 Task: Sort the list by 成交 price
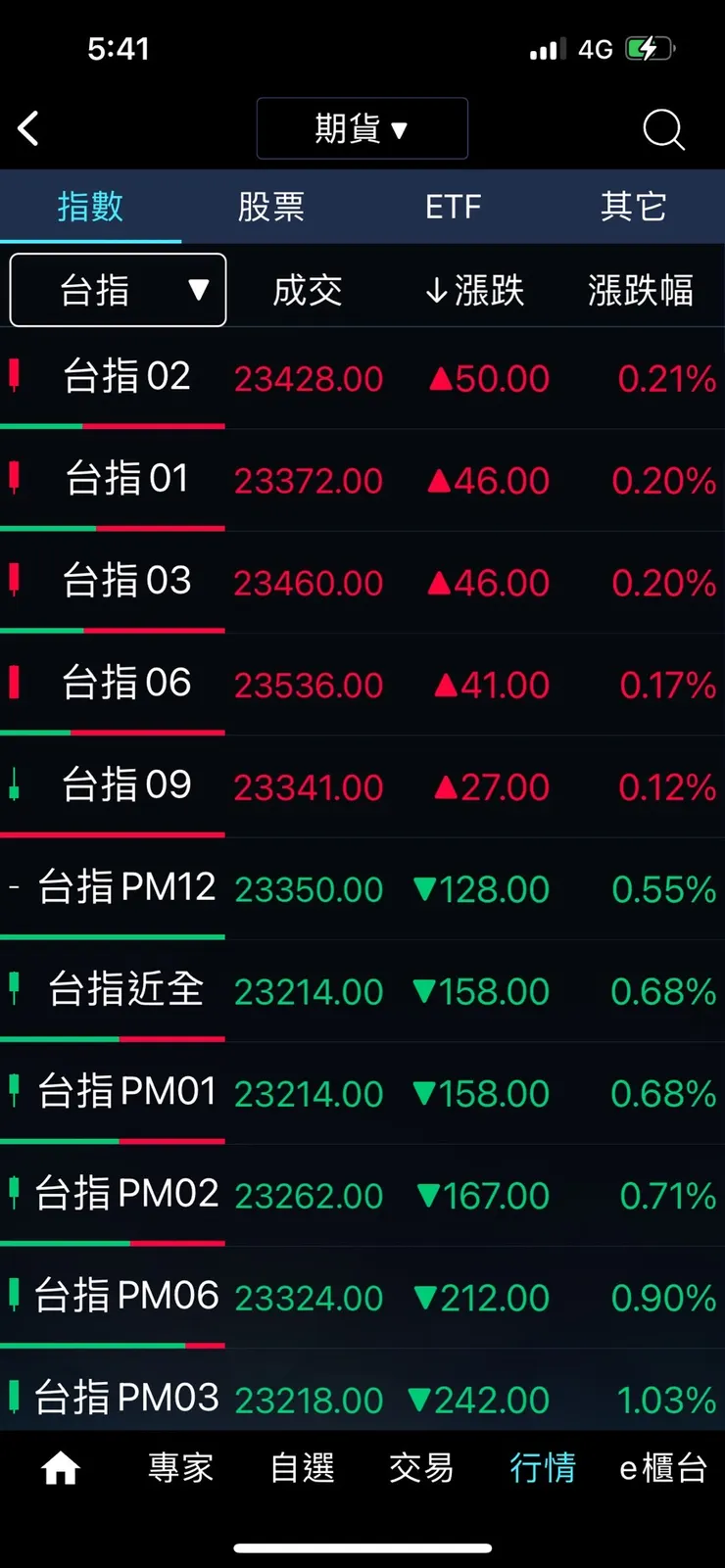tap(308, 290)
